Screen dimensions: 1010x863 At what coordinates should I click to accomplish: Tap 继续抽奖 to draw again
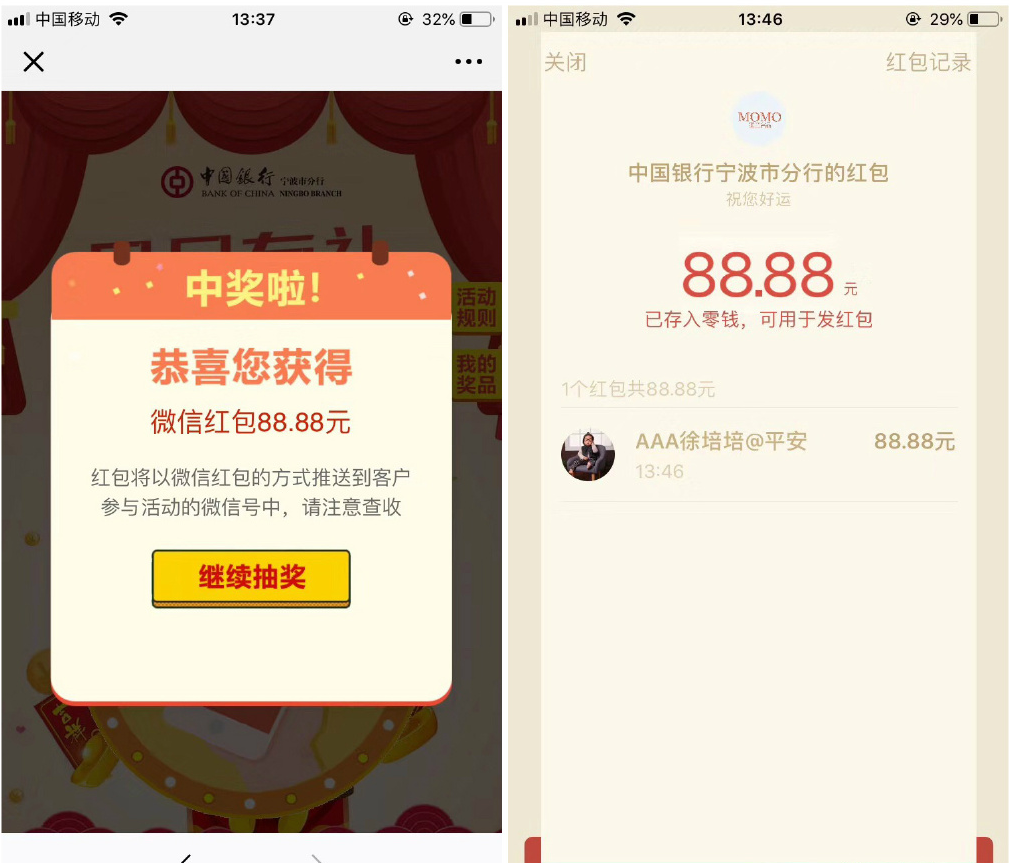(x=251, y=578)
